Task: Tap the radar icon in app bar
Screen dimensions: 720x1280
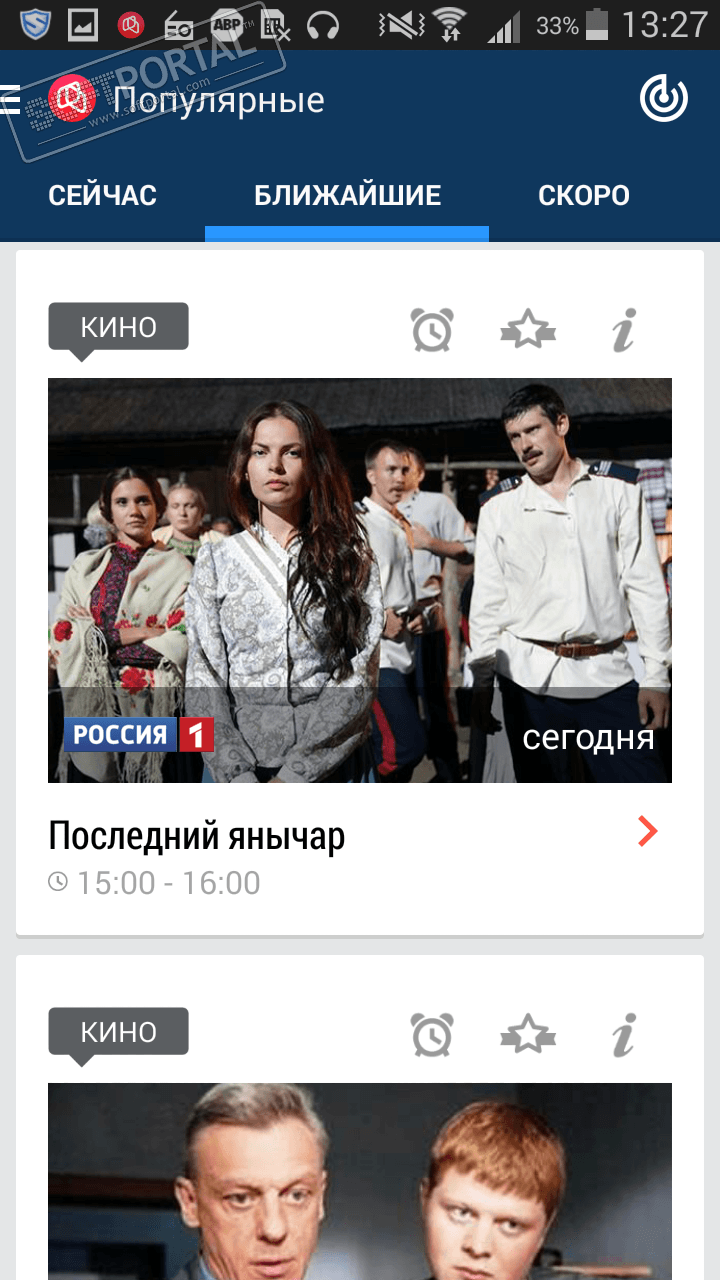Action: pos(664,99)
